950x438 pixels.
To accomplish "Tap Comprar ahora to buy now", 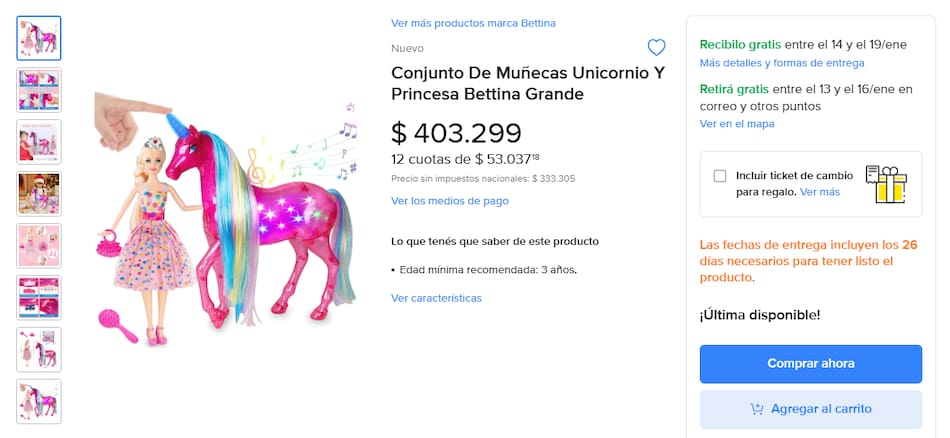I will pos(810,364).
